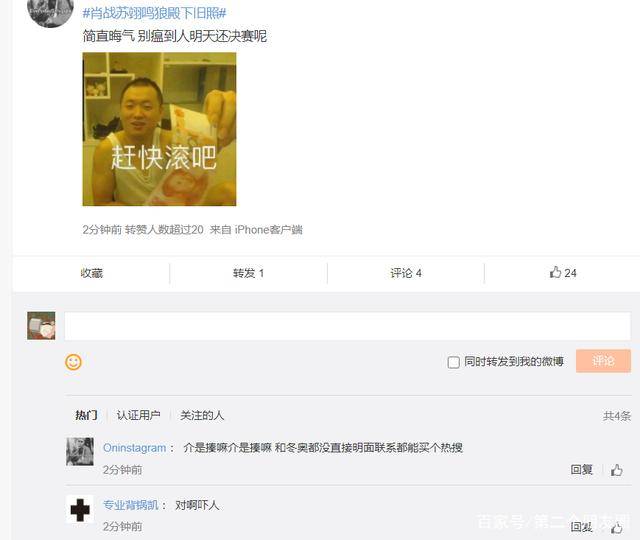Switch to 热门 comments tab

click(86, 415)
